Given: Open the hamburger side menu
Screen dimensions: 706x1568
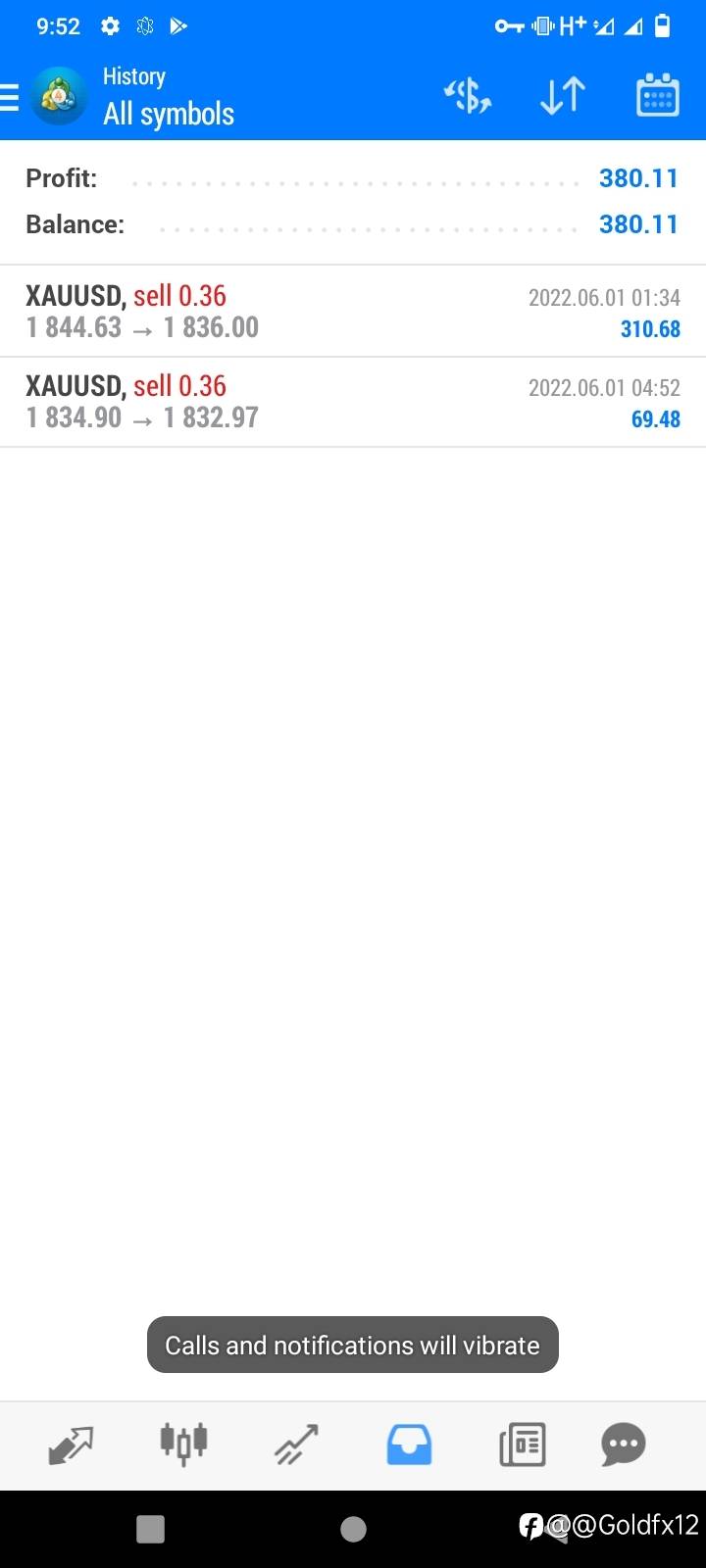Looking at the screenshot, I should (x=9, y=97).
